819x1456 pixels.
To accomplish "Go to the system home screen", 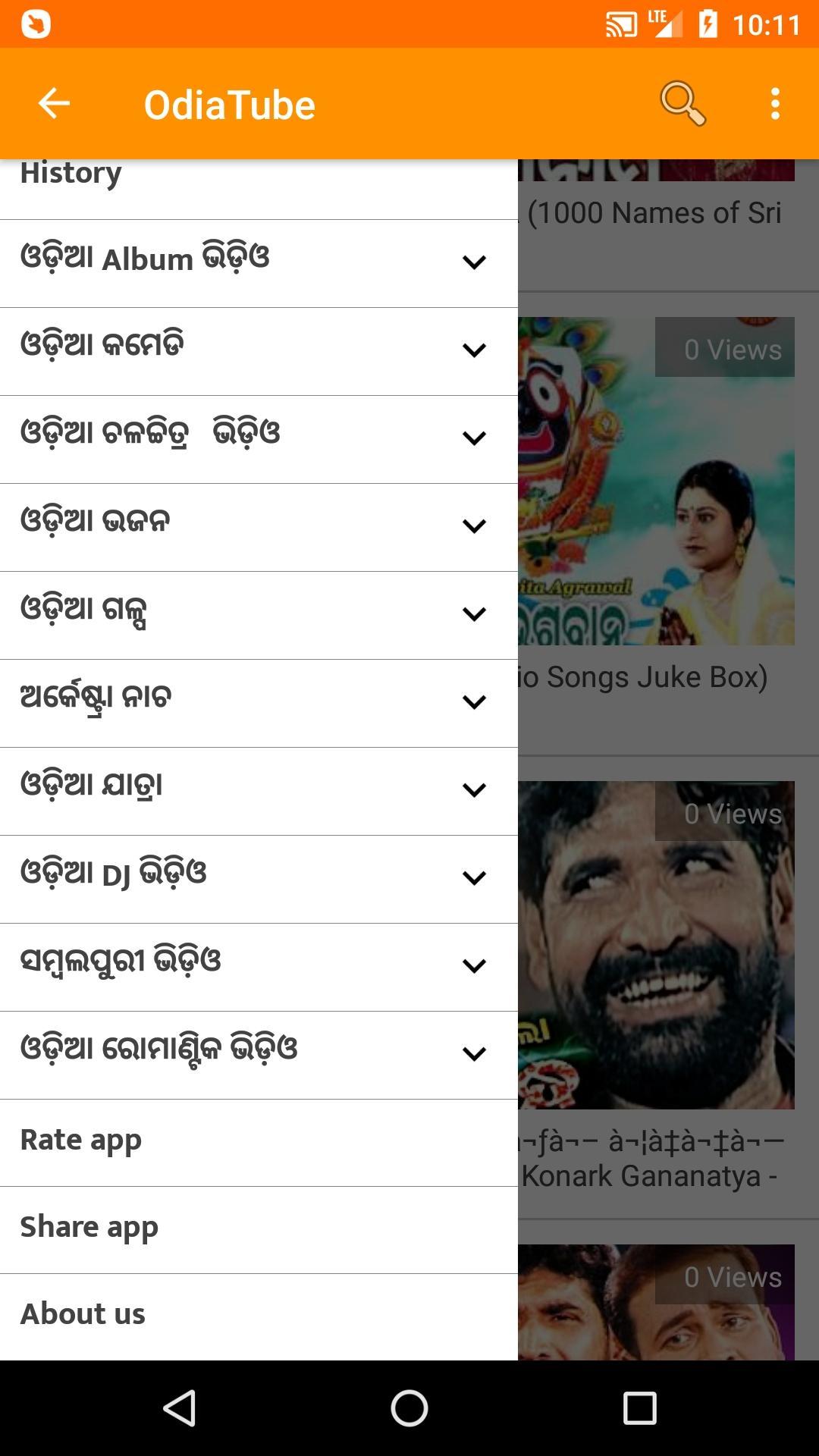I will coord(409,1408).
